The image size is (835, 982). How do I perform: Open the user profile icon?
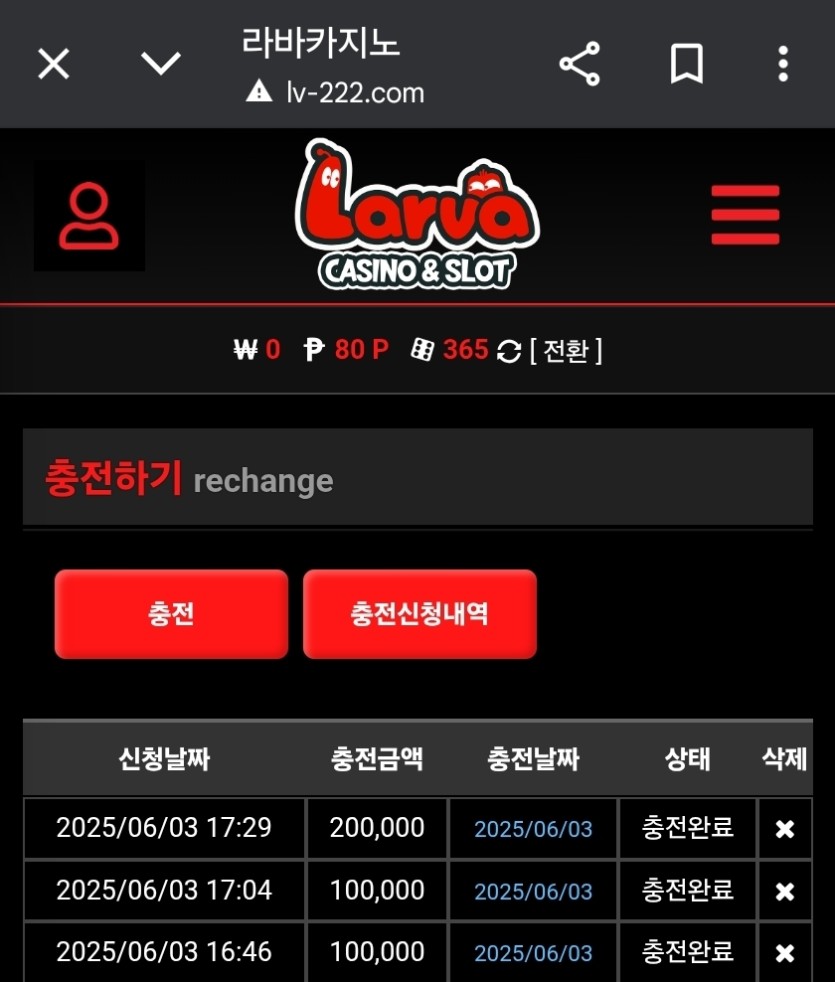pyautogui.click(x=89, y=216)
